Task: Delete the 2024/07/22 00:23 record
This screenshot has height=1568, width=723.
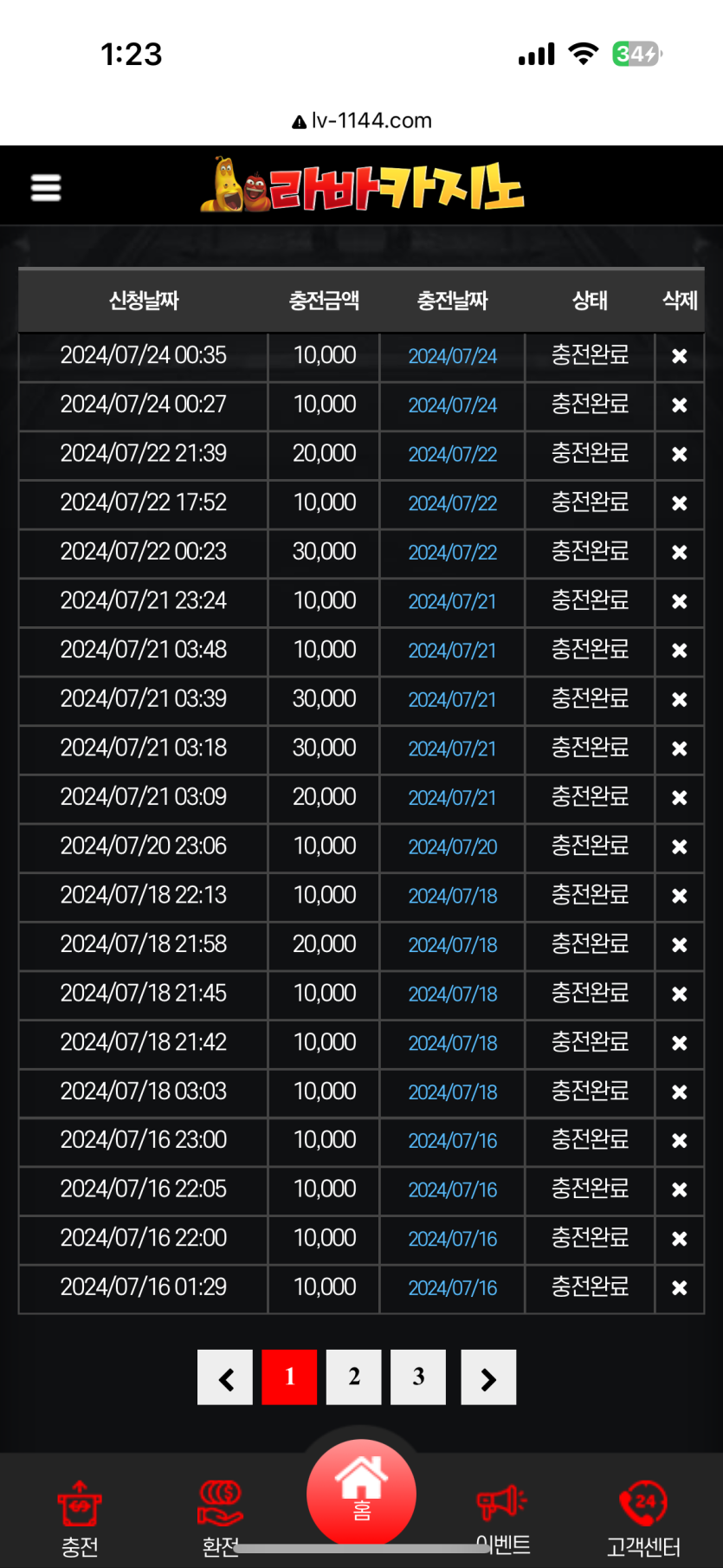Action: tap(680, 552)
